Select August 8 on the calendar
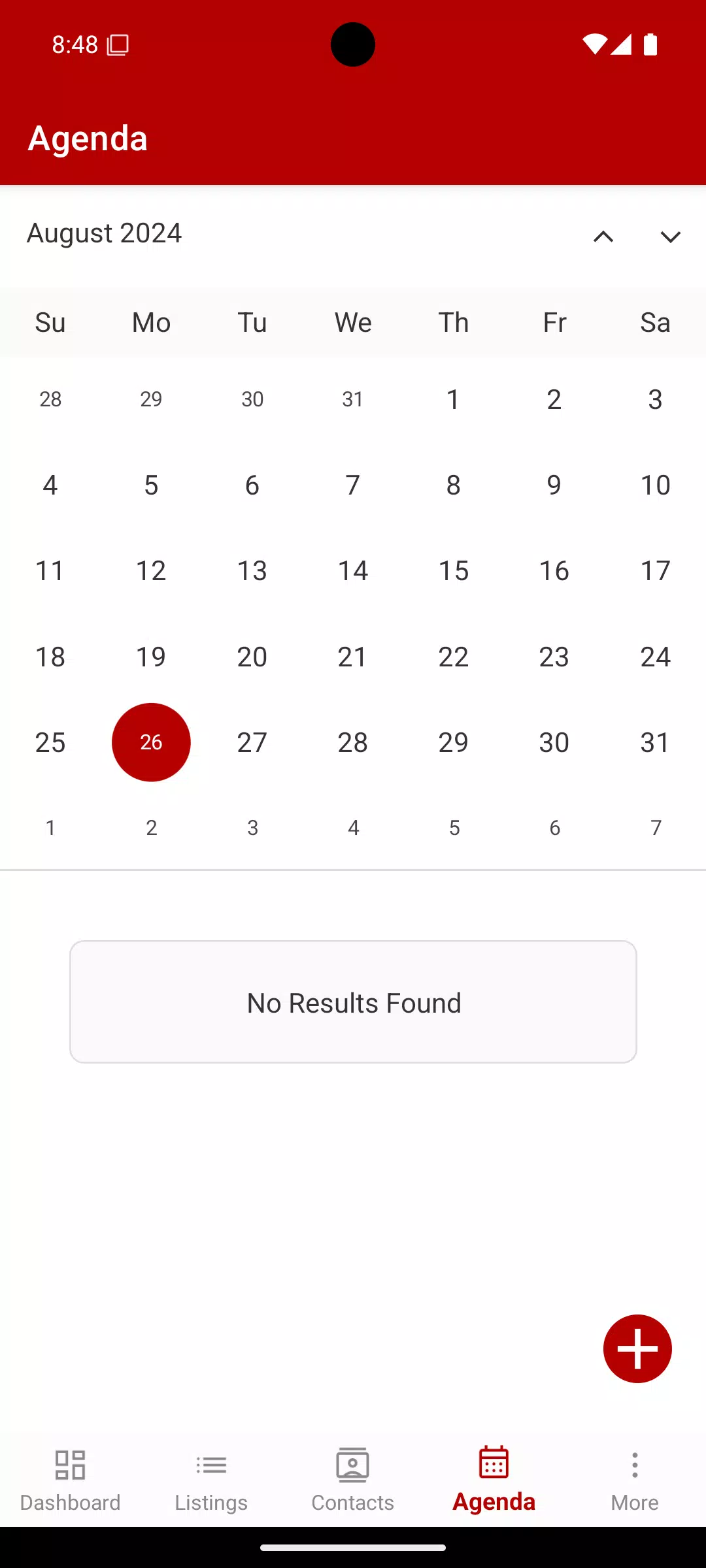This screenshot has width=706, height=1568. [454, 485]
